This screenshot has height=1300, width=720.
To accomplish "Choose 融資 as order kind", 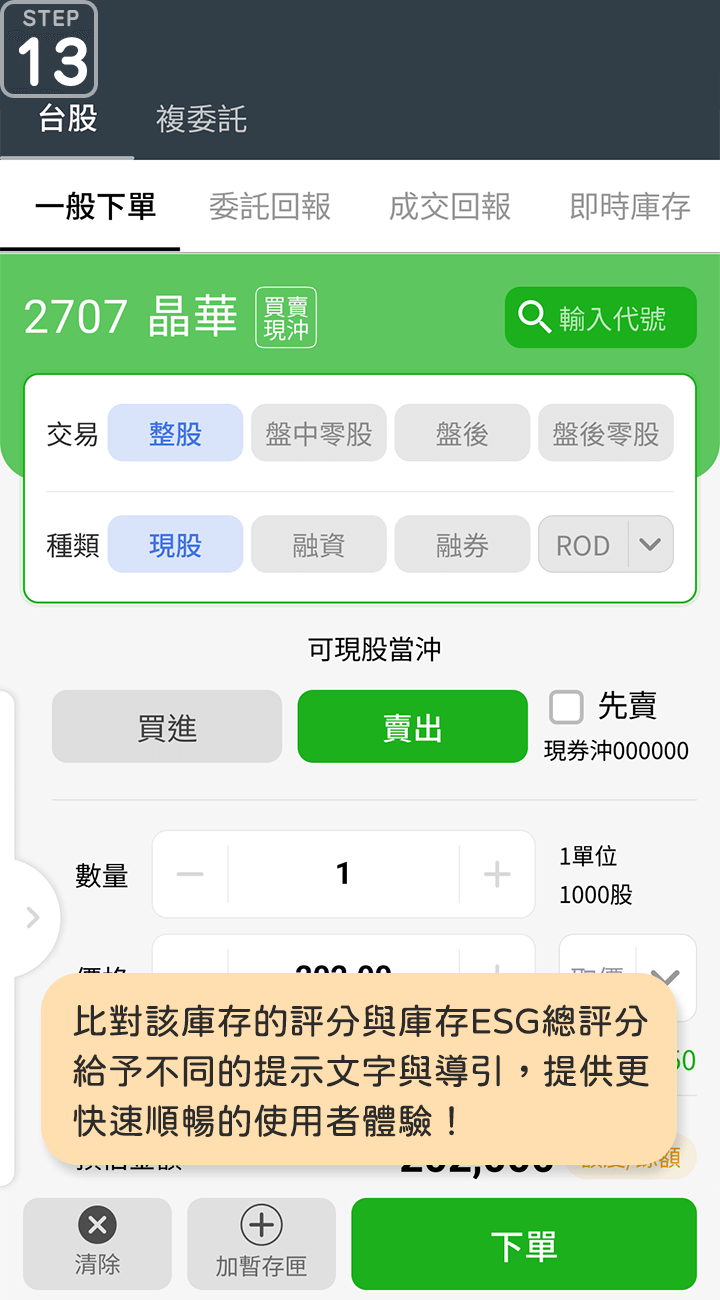I will 318,545.
